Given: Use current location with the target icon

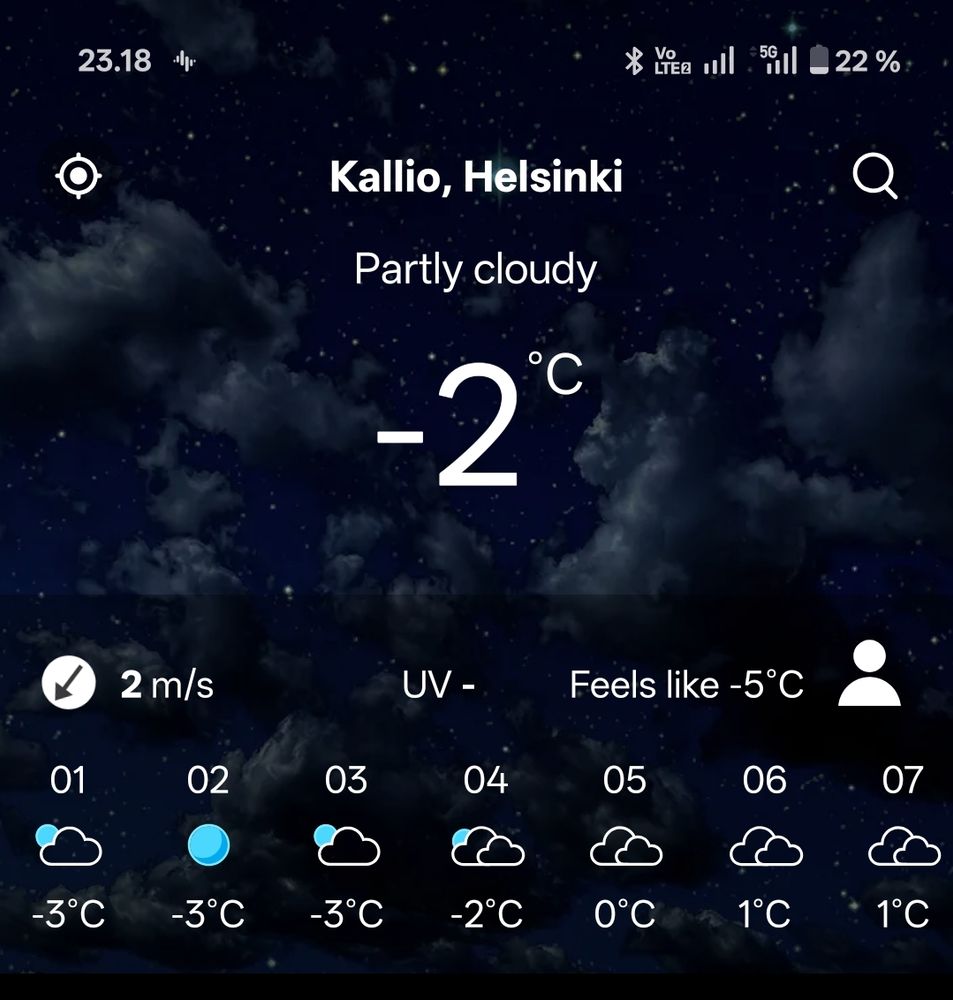Looking at the screenshot, I should (x=78, y=177).
